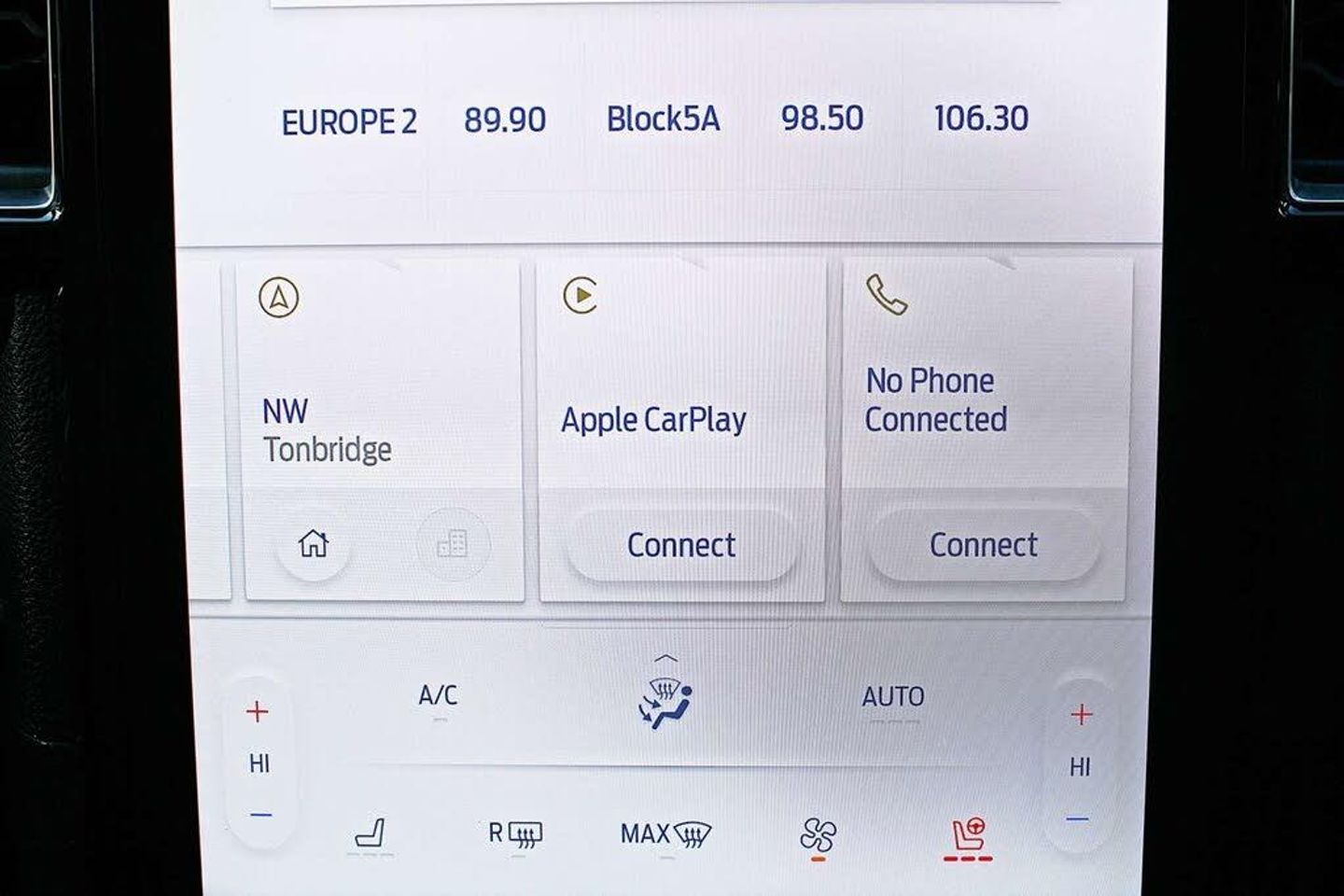The width and height of the screenshot is (1344, 896).
Task: Navigate home with the house icon
Action: click(x=314, y=543)
